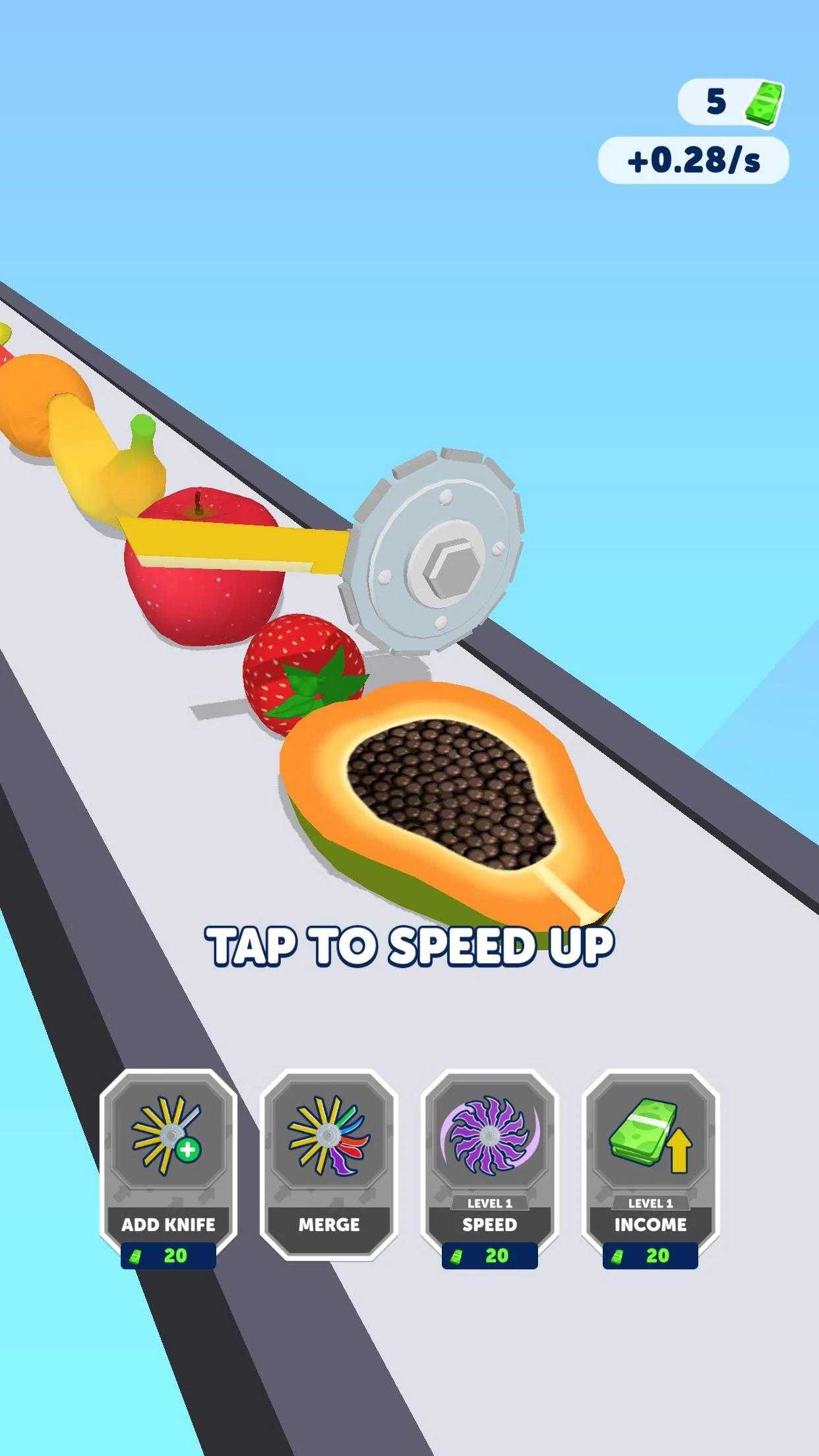Viewport: 819px width, 1456px height.
Task: Upgrade Speed level 1 for 20
Action: (x=489, y=1167)
